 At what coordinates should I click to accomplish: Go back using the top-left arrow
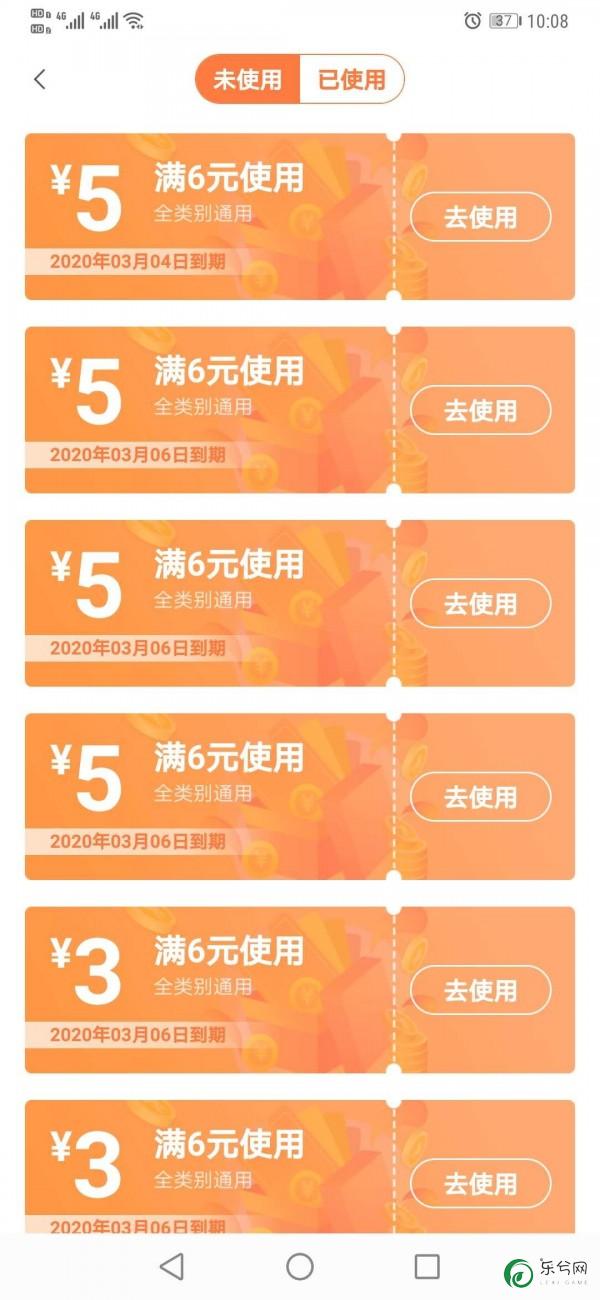pos(40,79)
